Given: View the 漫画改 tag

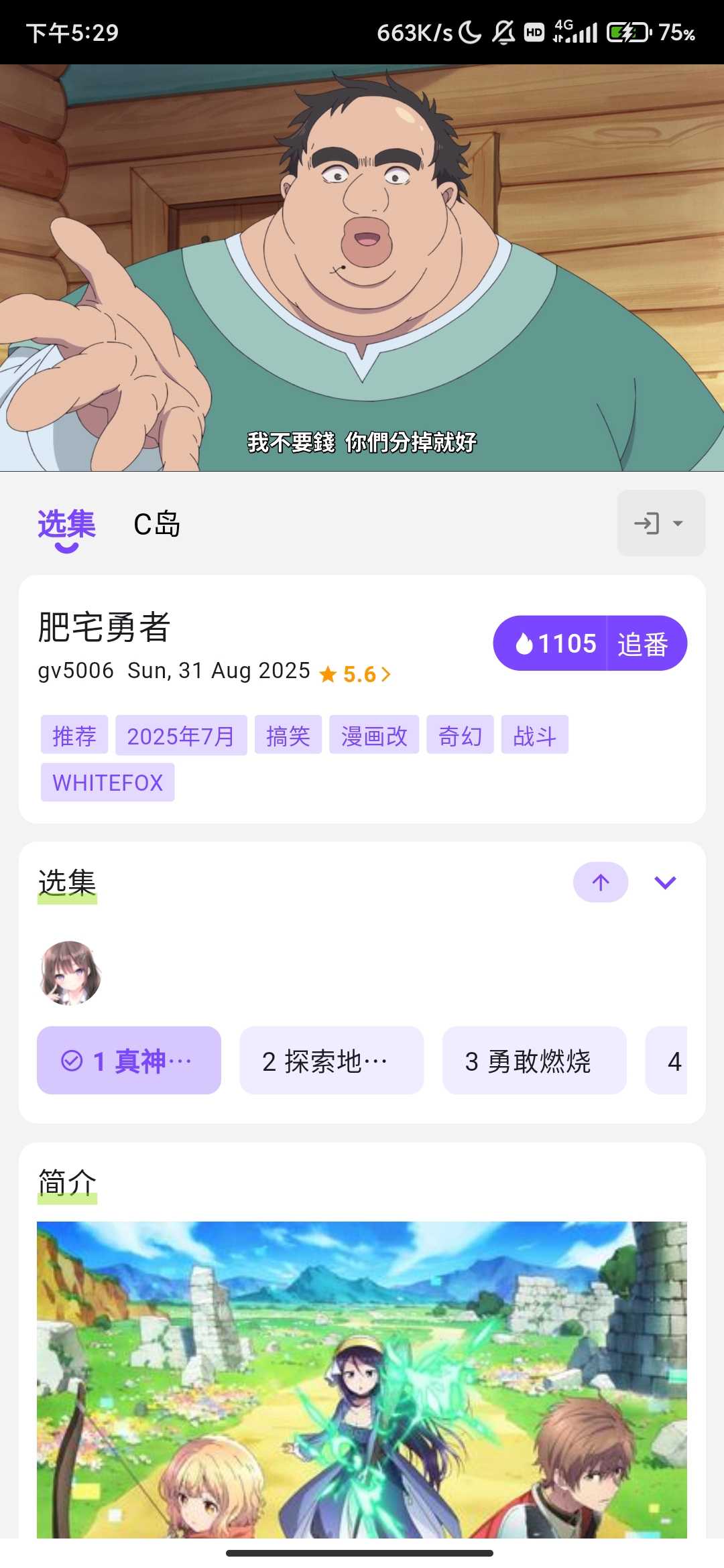Looking at the screenshot, I should pyautogui.click(x=373, y=736).
